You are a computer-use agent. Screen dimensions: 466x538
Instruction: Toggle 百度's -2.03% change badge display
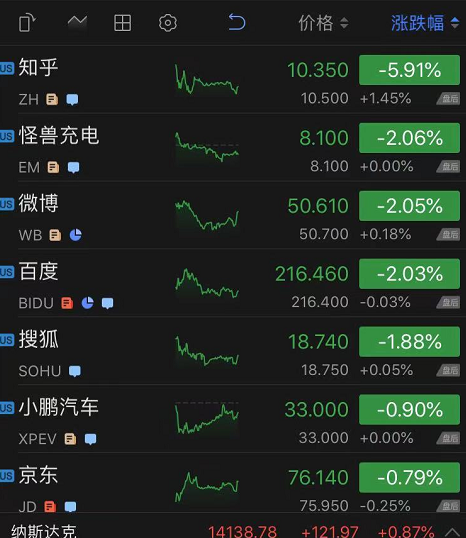(409, 274)
